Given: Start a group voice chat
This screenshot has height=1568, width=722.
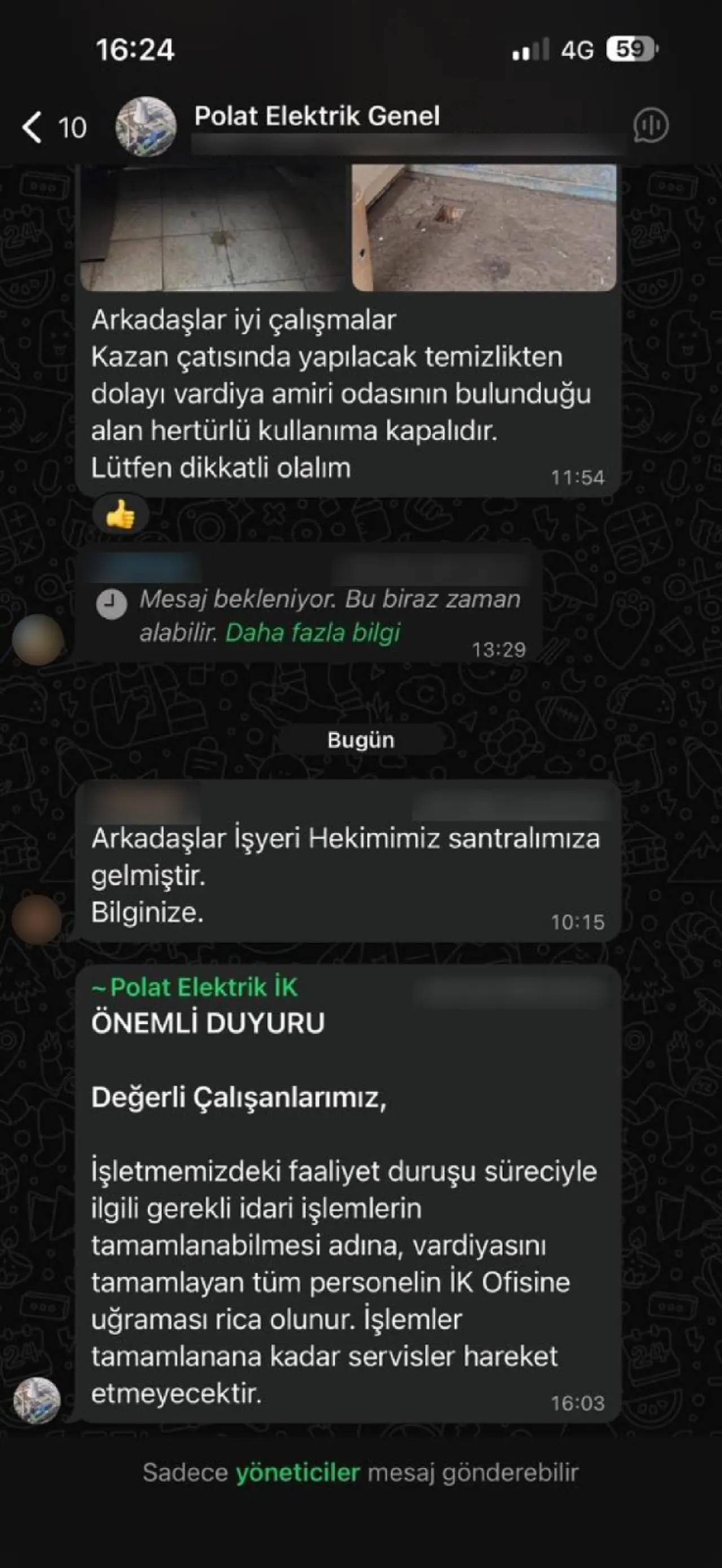Looking at the screenshot, I should coord(650,126).
